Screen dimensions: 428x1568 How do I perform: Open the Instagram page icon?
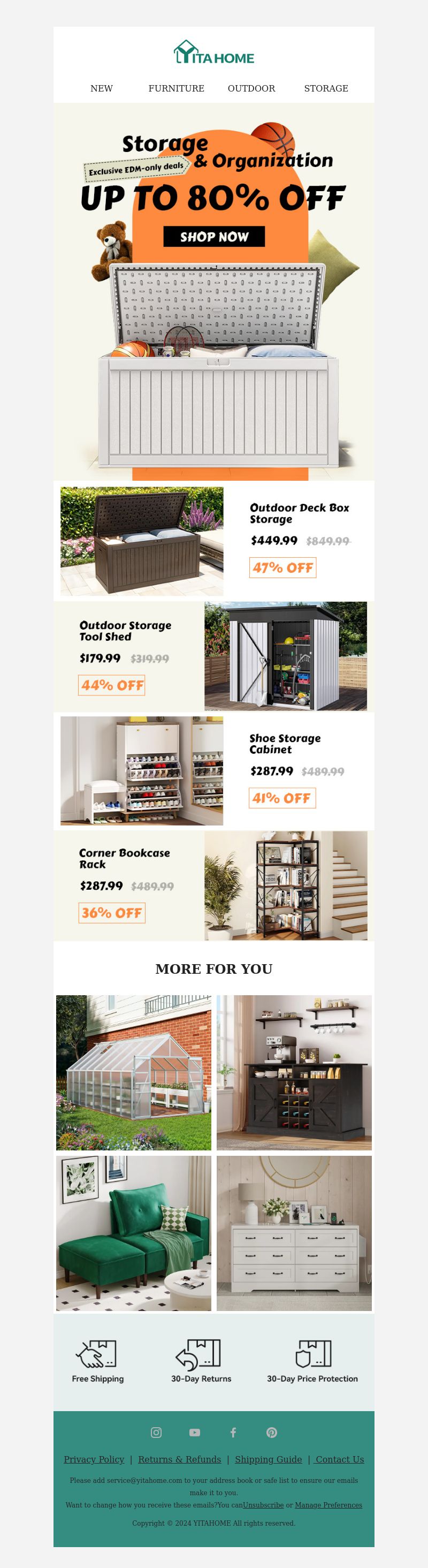coord(156,1432)
